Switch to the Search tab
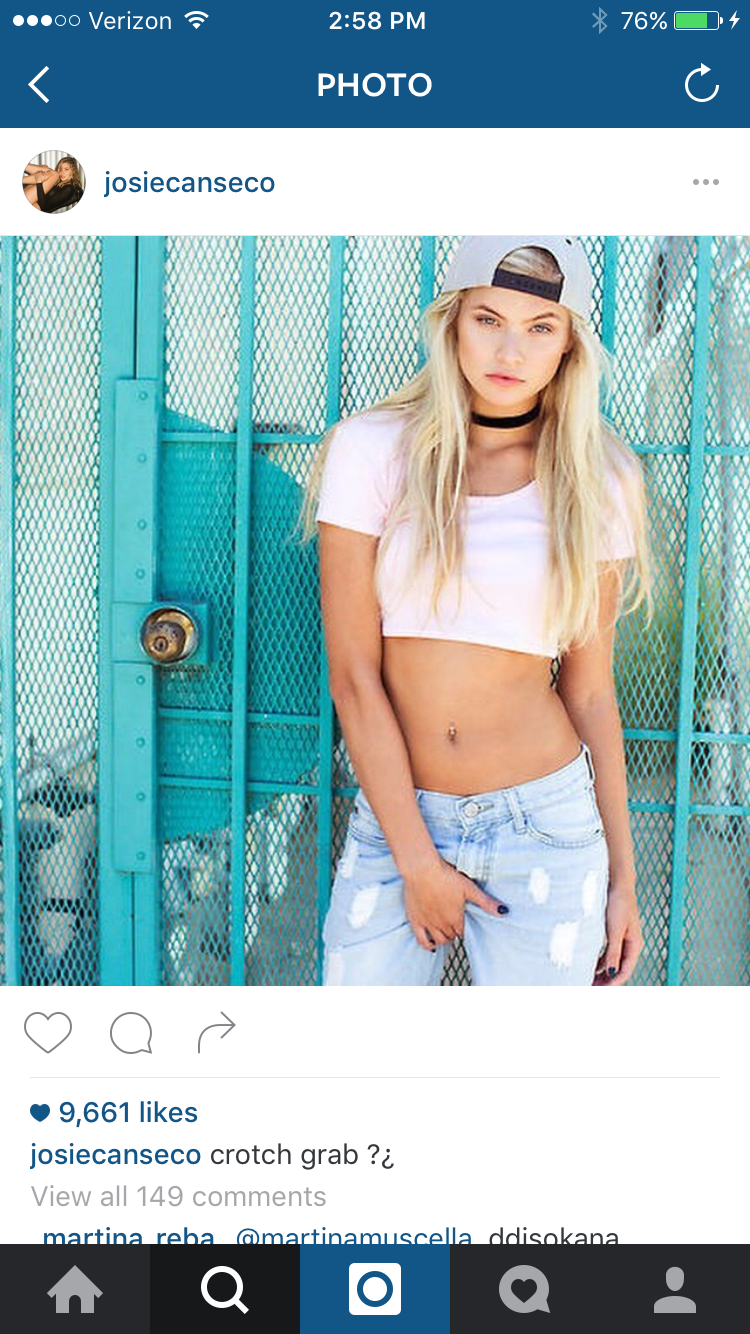The height and width of the screenshot is (1334, 750). (x=225, y=1290)
